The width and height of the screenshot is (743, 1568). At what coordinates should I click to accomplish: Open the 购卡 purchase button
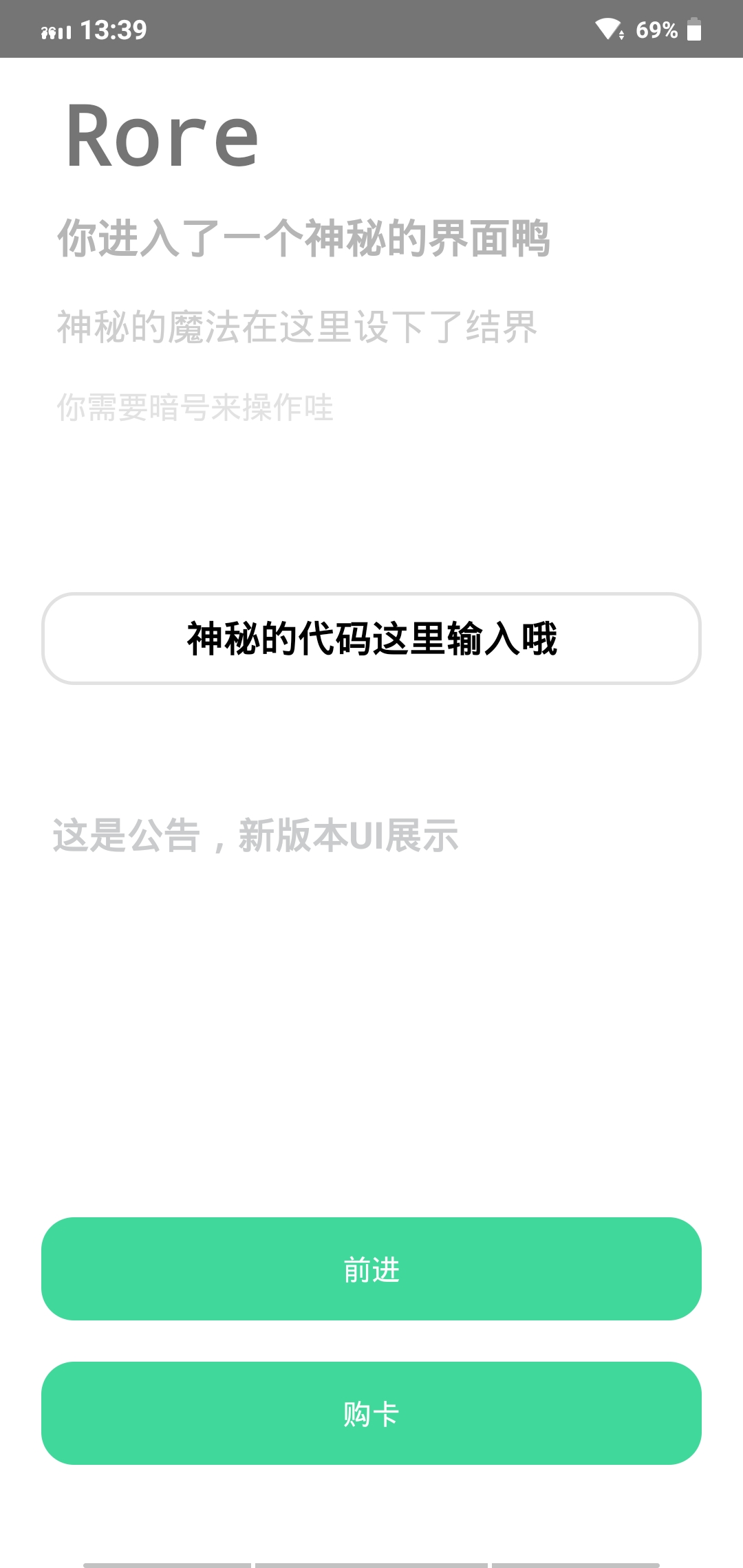[371, 1413]
